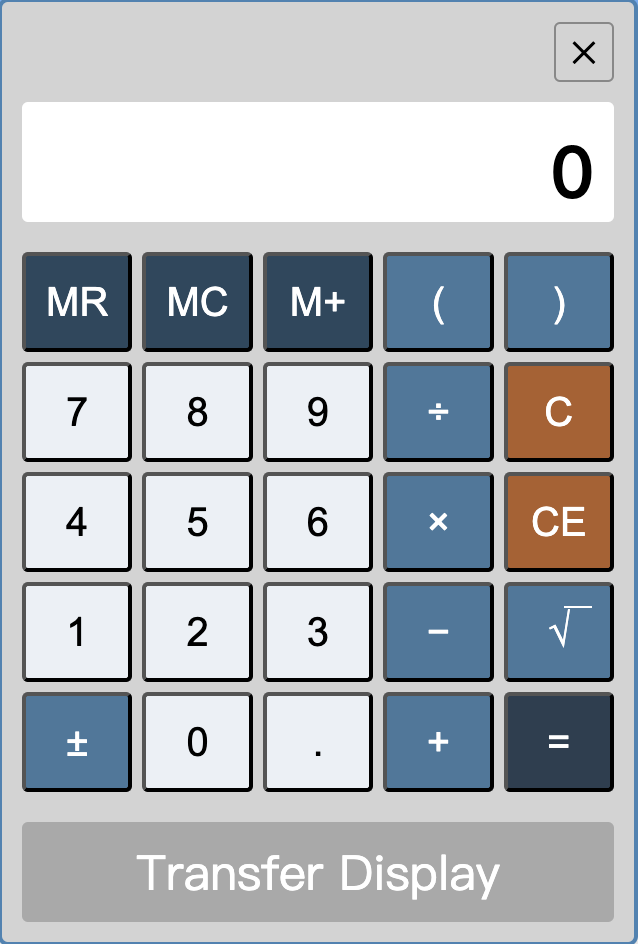Choose the multiplication operator

pyautogui.click(x=438, y=522)
